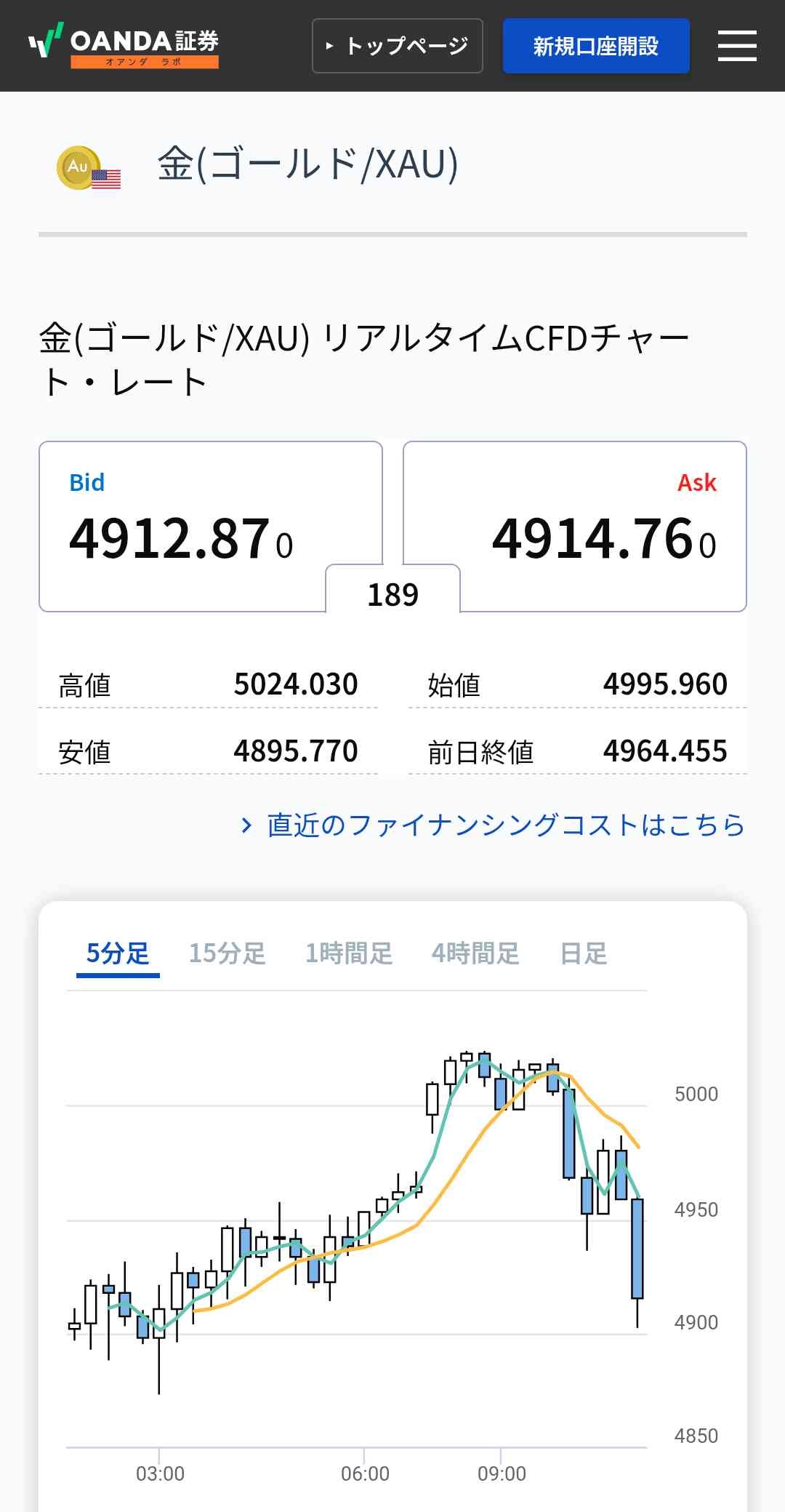Open the hamburger menu
The width and height of the screenshot is (785, 1512).
(737, 46)
